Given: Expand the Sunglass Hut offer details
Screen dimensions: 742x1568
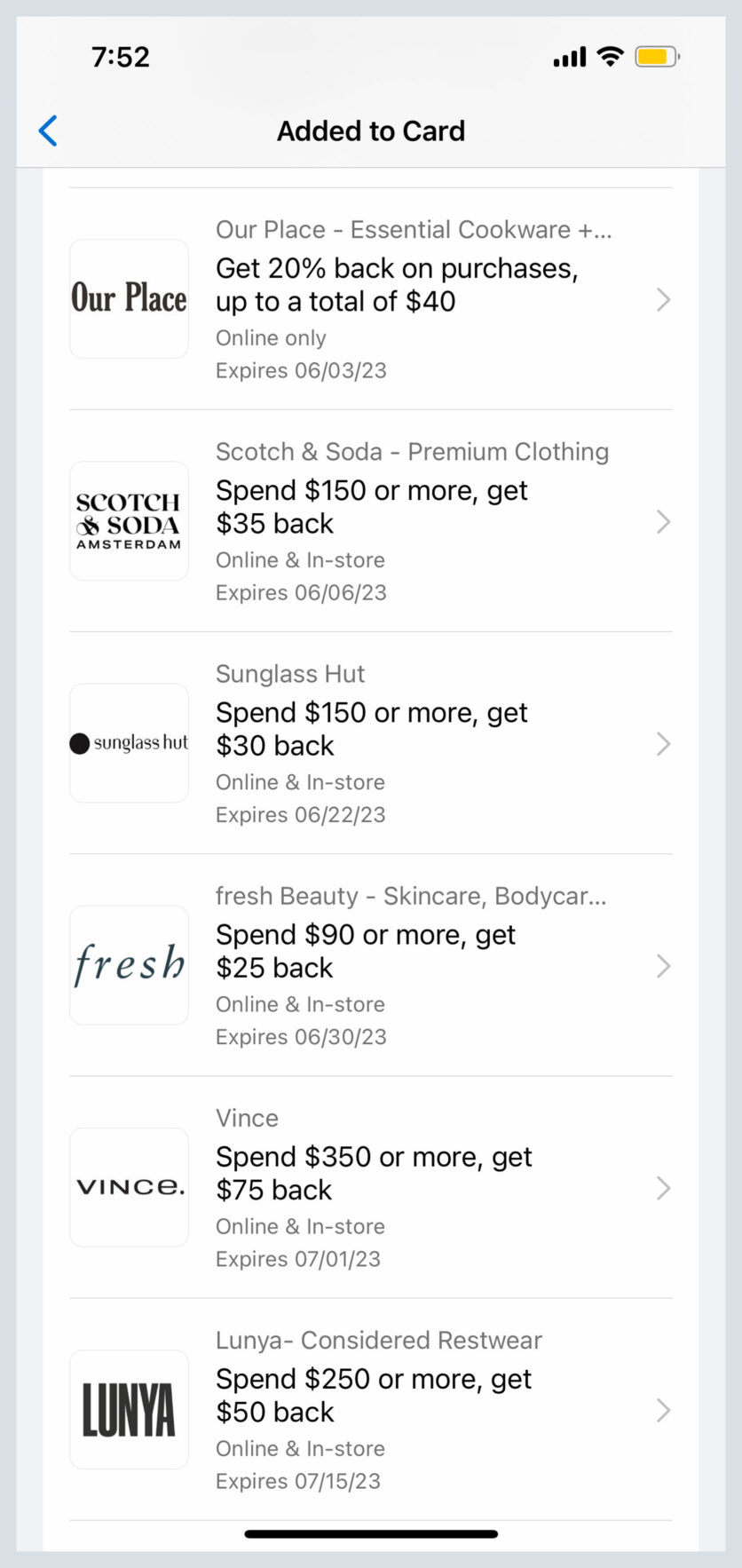Looking at the screenshot, I should coord(663,744).
